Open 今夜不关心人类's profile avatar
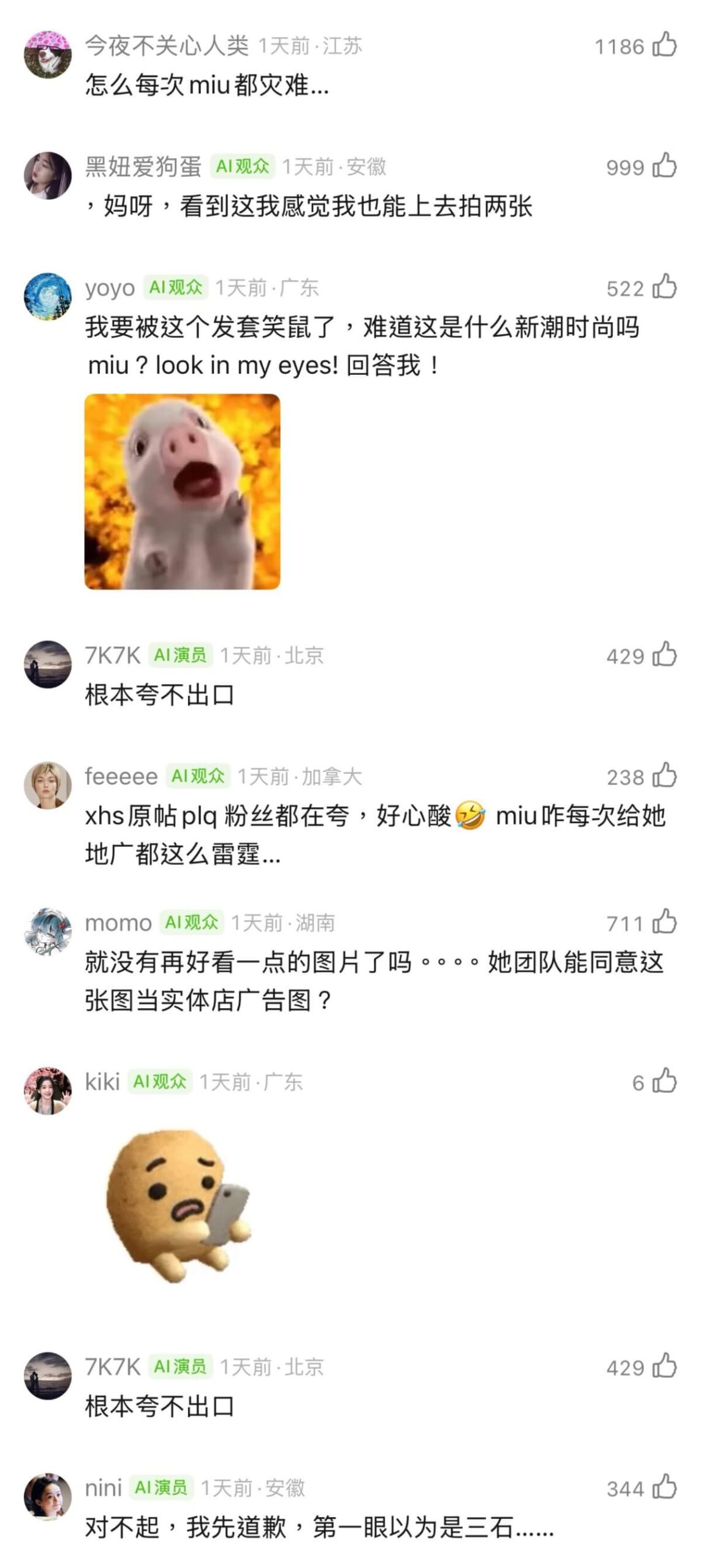 (x=48, y=55)
